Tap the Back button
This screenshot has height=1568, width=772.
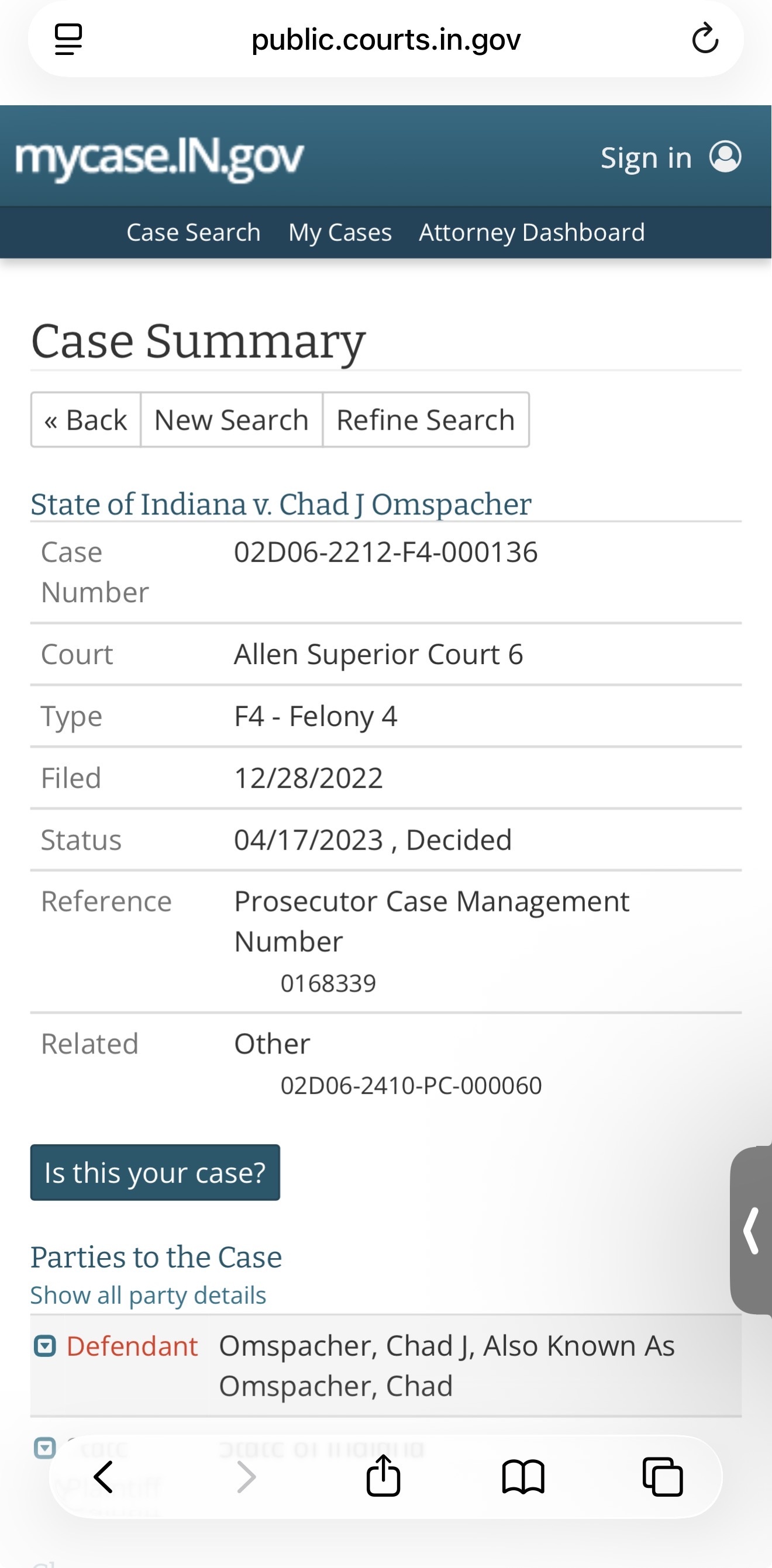pyautogui.click(x=86, y=420)
